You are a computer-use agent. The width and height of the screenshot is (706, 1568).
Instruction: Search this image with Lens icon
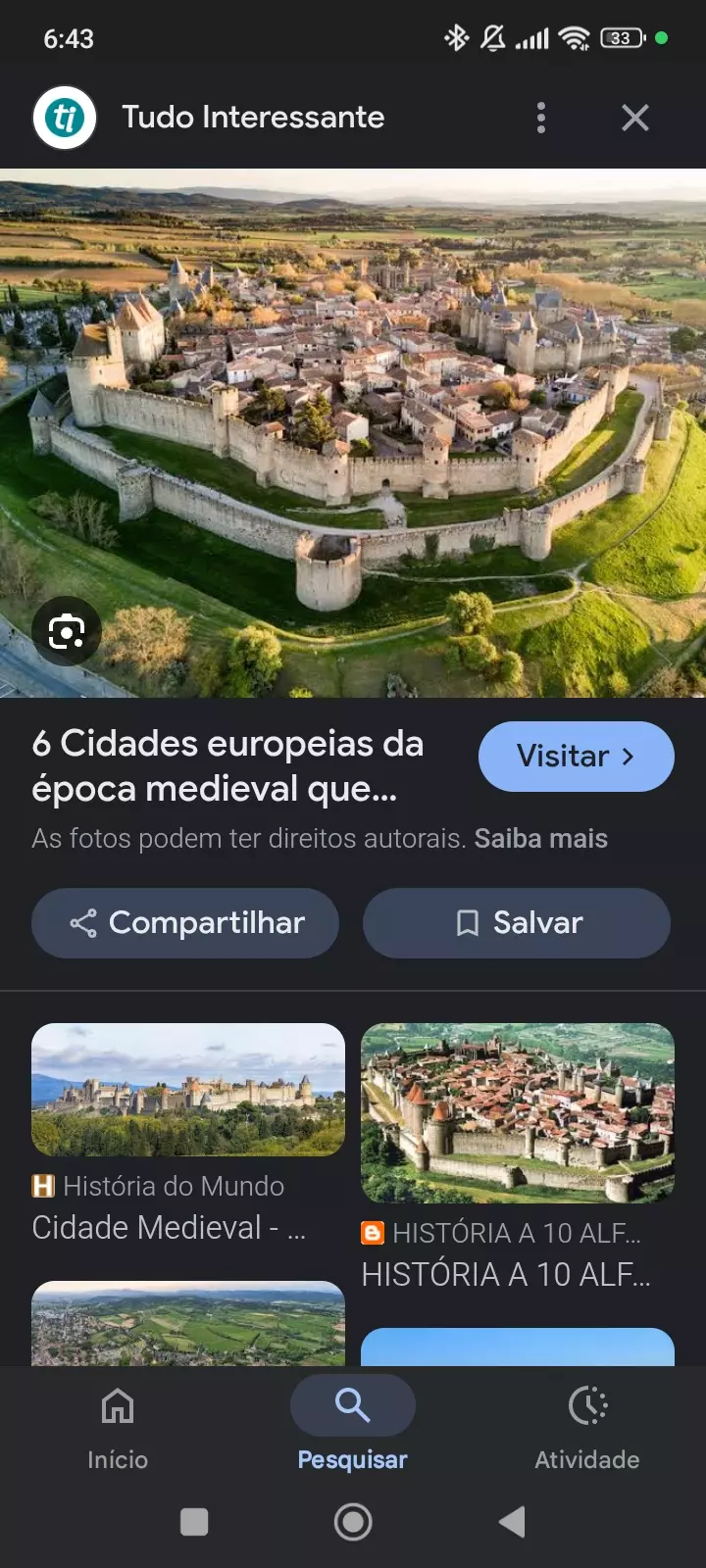pyautogui.click(x=66, y=632)
